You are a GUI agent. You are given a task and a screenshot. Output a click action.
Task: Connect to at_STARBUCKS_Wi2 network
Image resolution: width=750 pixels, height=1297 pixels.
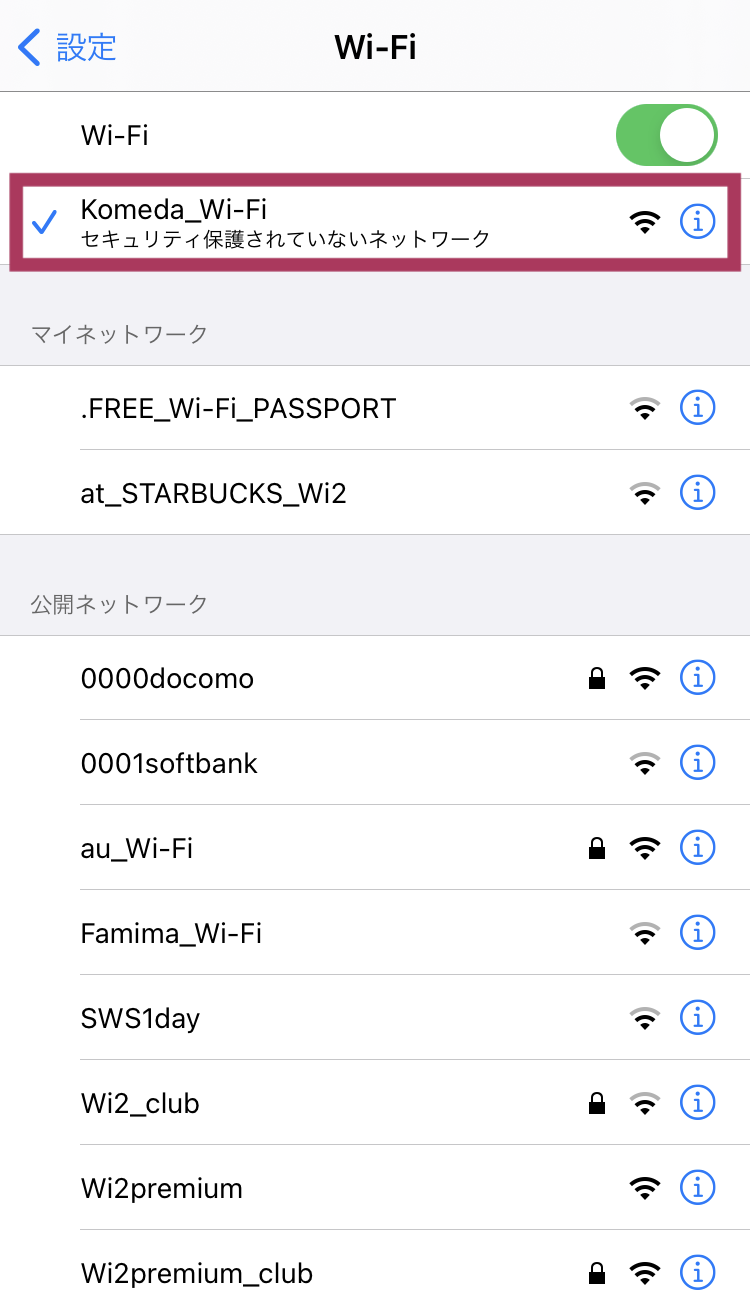(x=300, y=492)
